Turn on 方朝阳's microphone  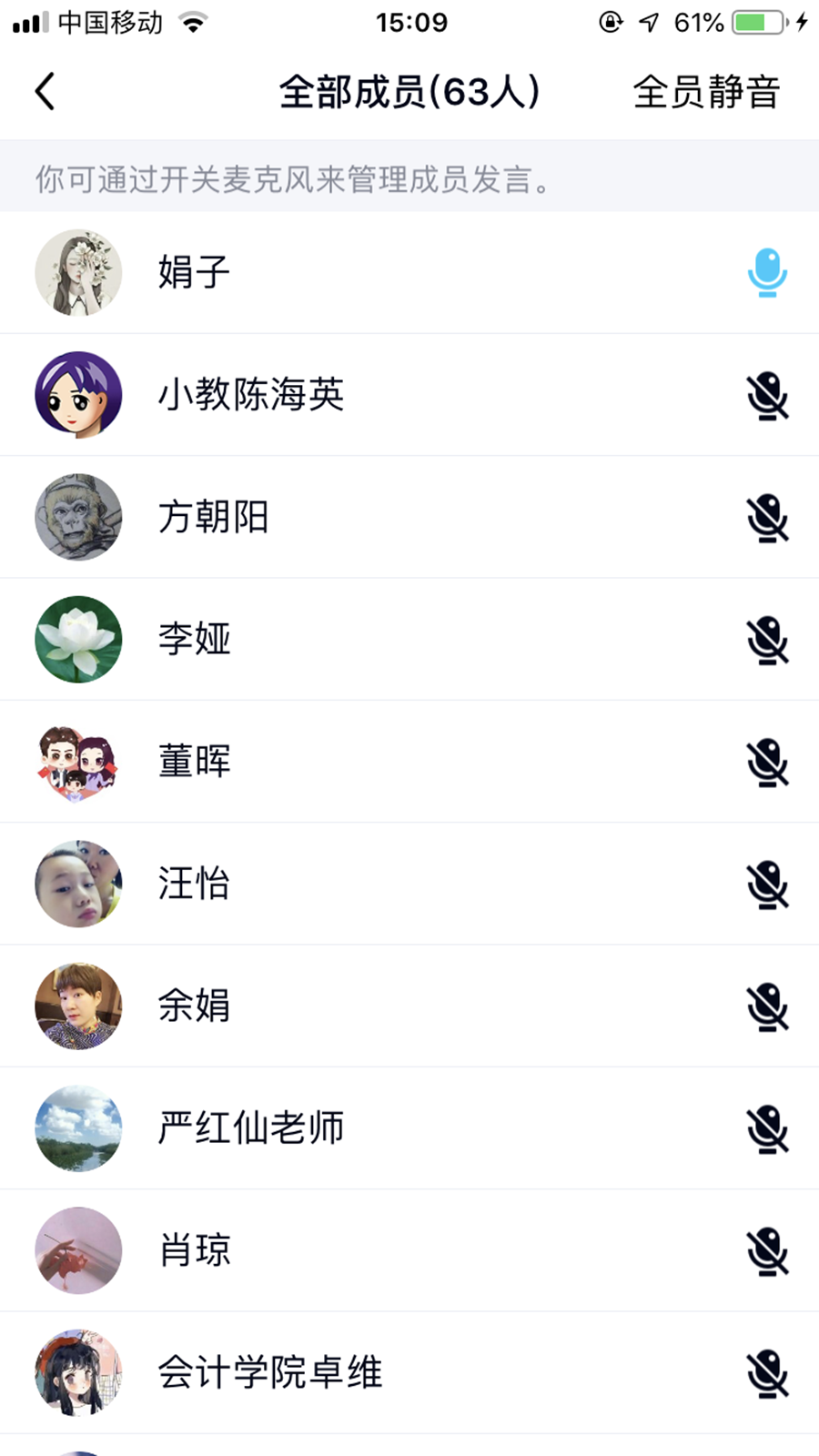coord(767,517)
